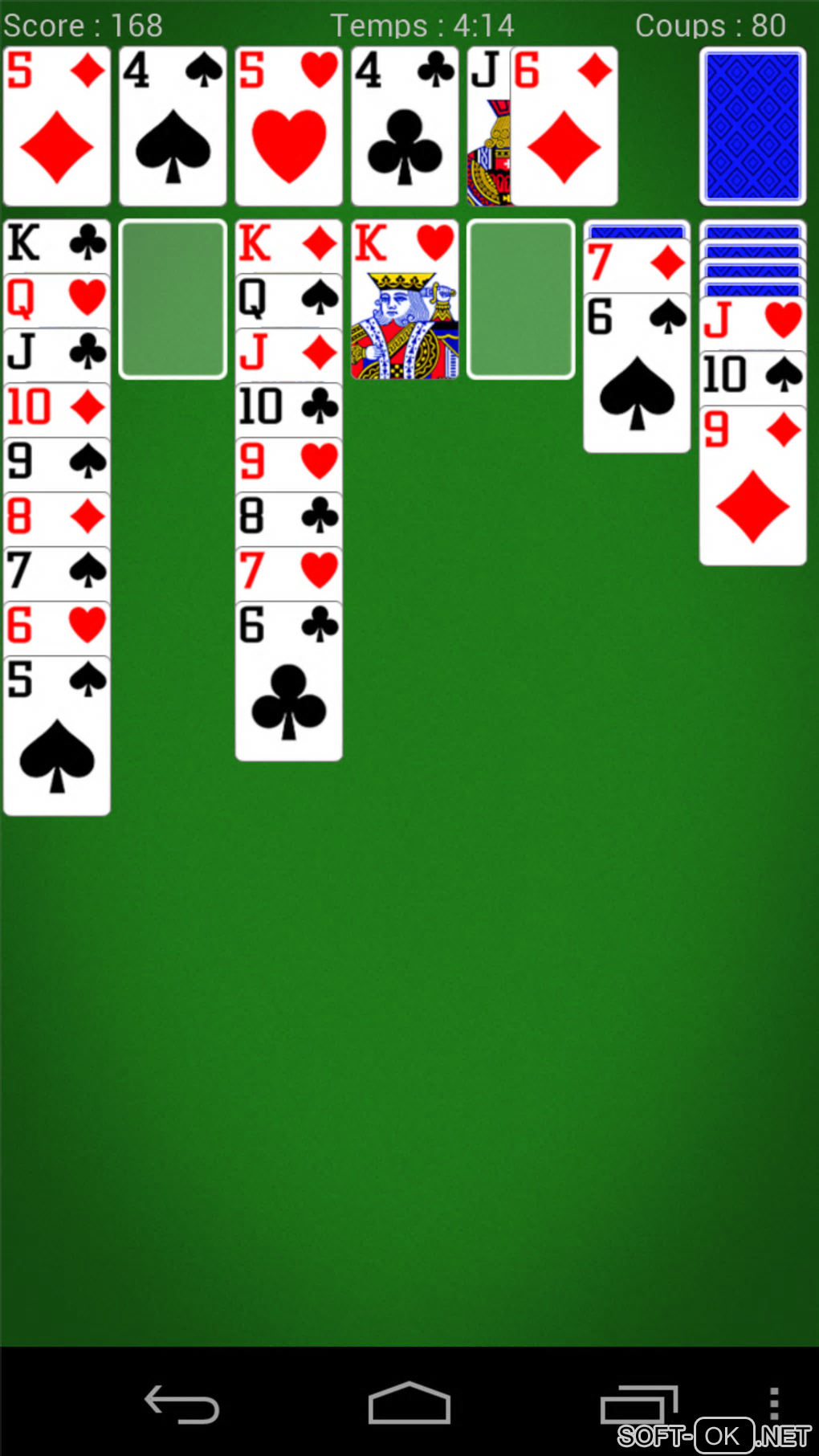Tap the 4 of clubs foundation pile
819x1456 pixels.
point(405,126)
